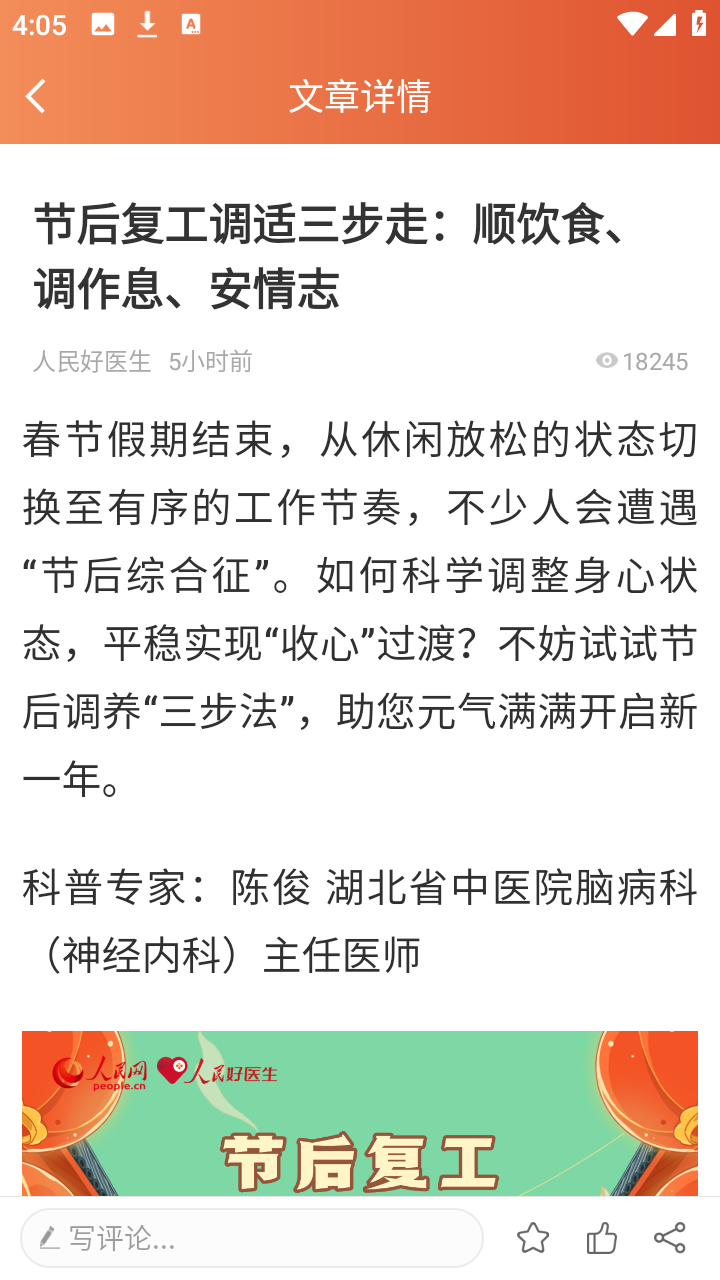Like the article with the thumbs-up icon
The height and width of the screenshot is (1280, 720).
pos(602,1237)
